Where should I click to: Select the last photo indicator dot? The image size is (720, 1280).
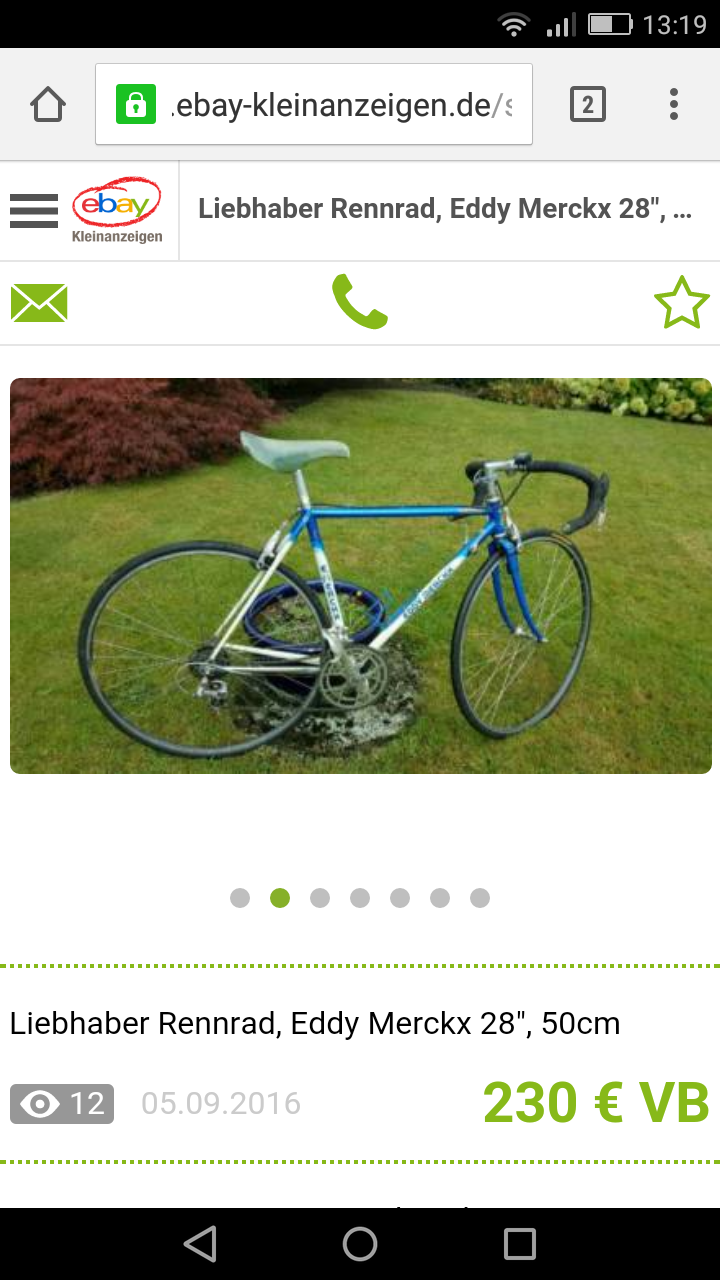point(480,898)
